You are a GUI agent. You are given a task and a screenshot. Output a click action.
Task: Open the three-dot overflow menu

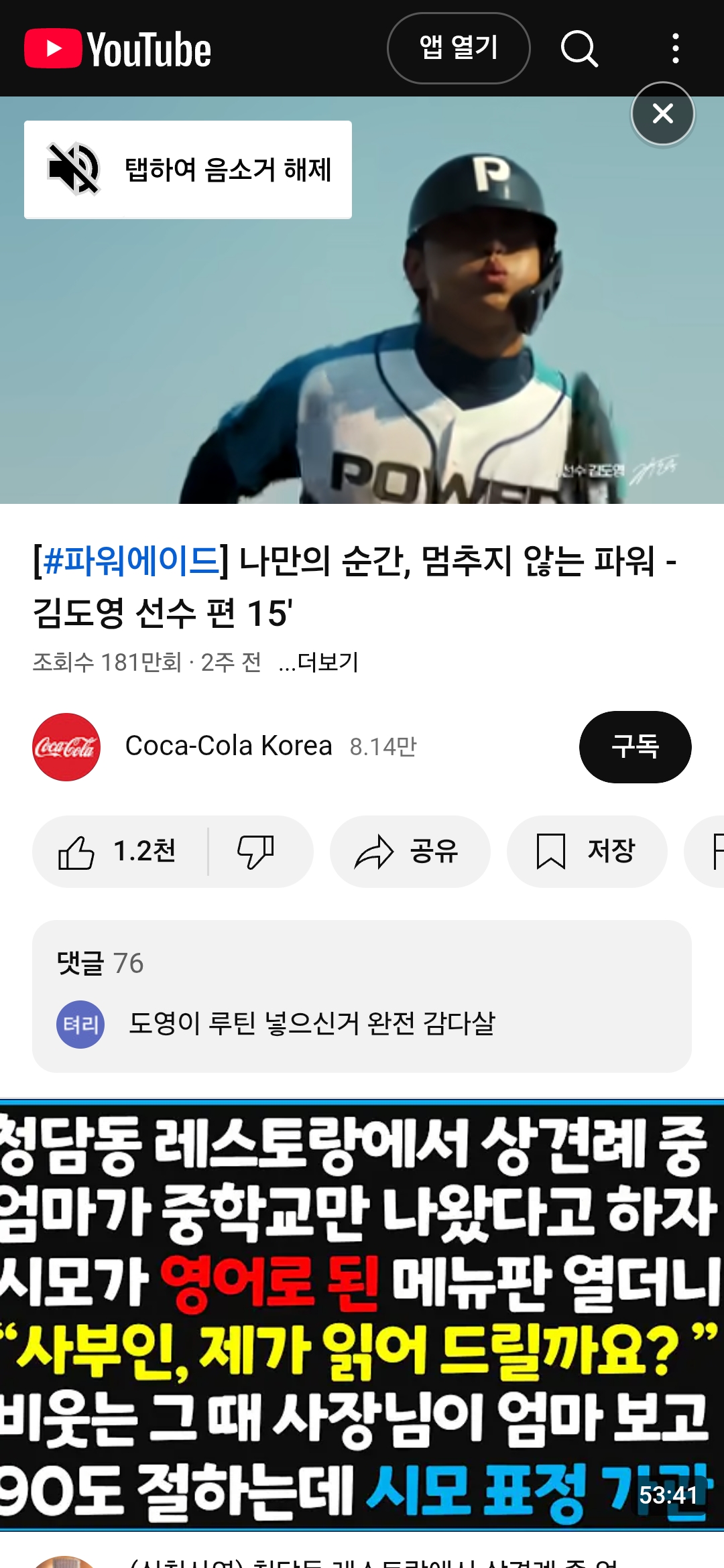(x=676, y=48)
